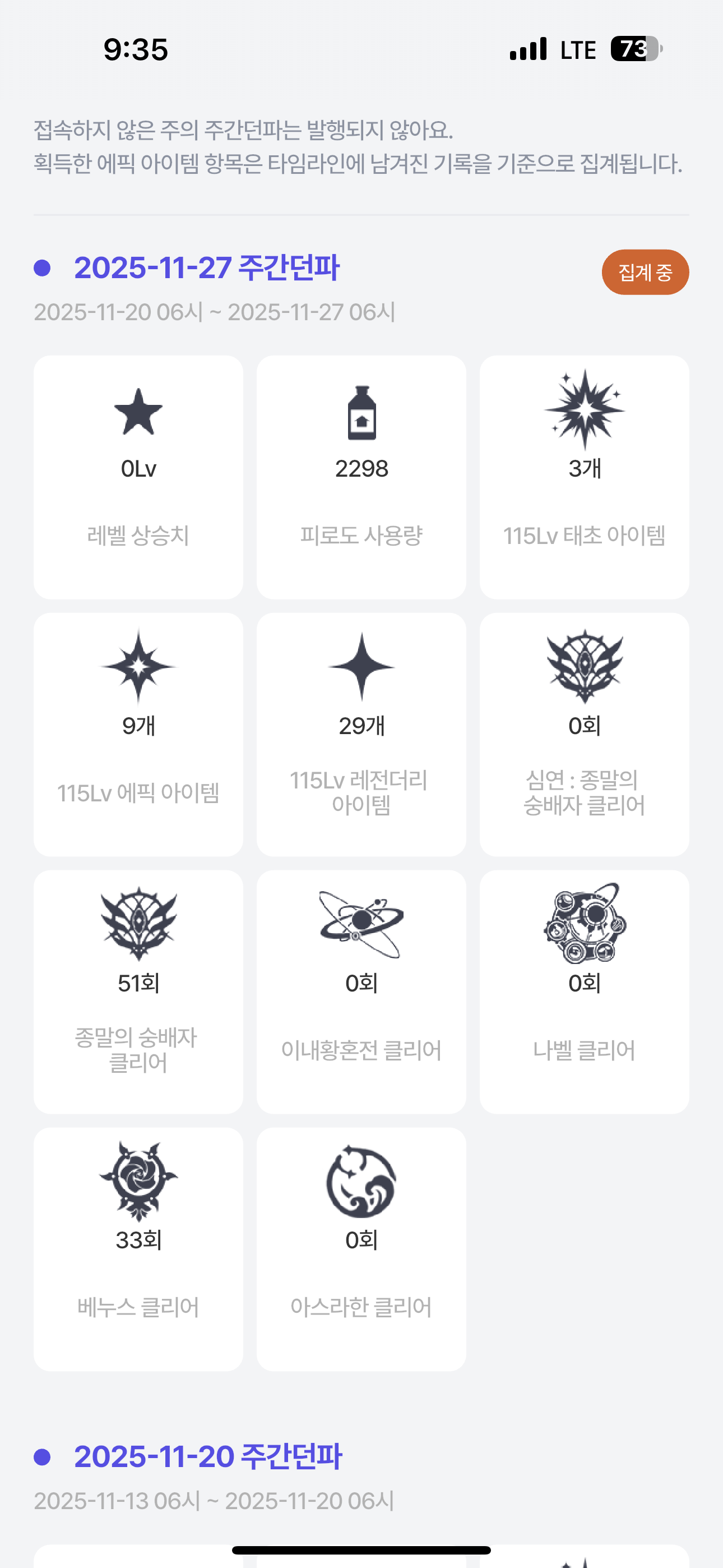Image resolution: width=723 pixels, height=1568 pixels.
Task: Open the 115Lv 태초 아이템 card
Action: point(583,477)
